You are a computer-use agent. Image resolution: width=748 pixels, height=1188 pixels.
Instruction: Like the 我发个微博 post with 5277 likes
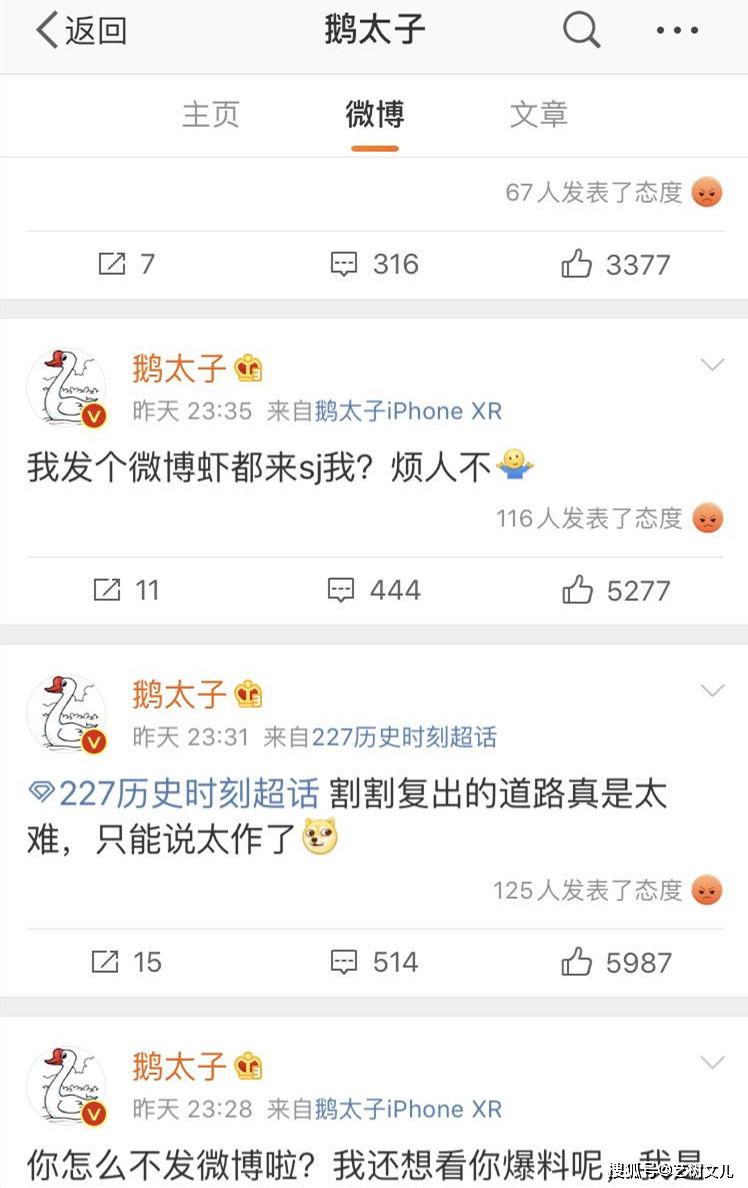pos(615,591)
